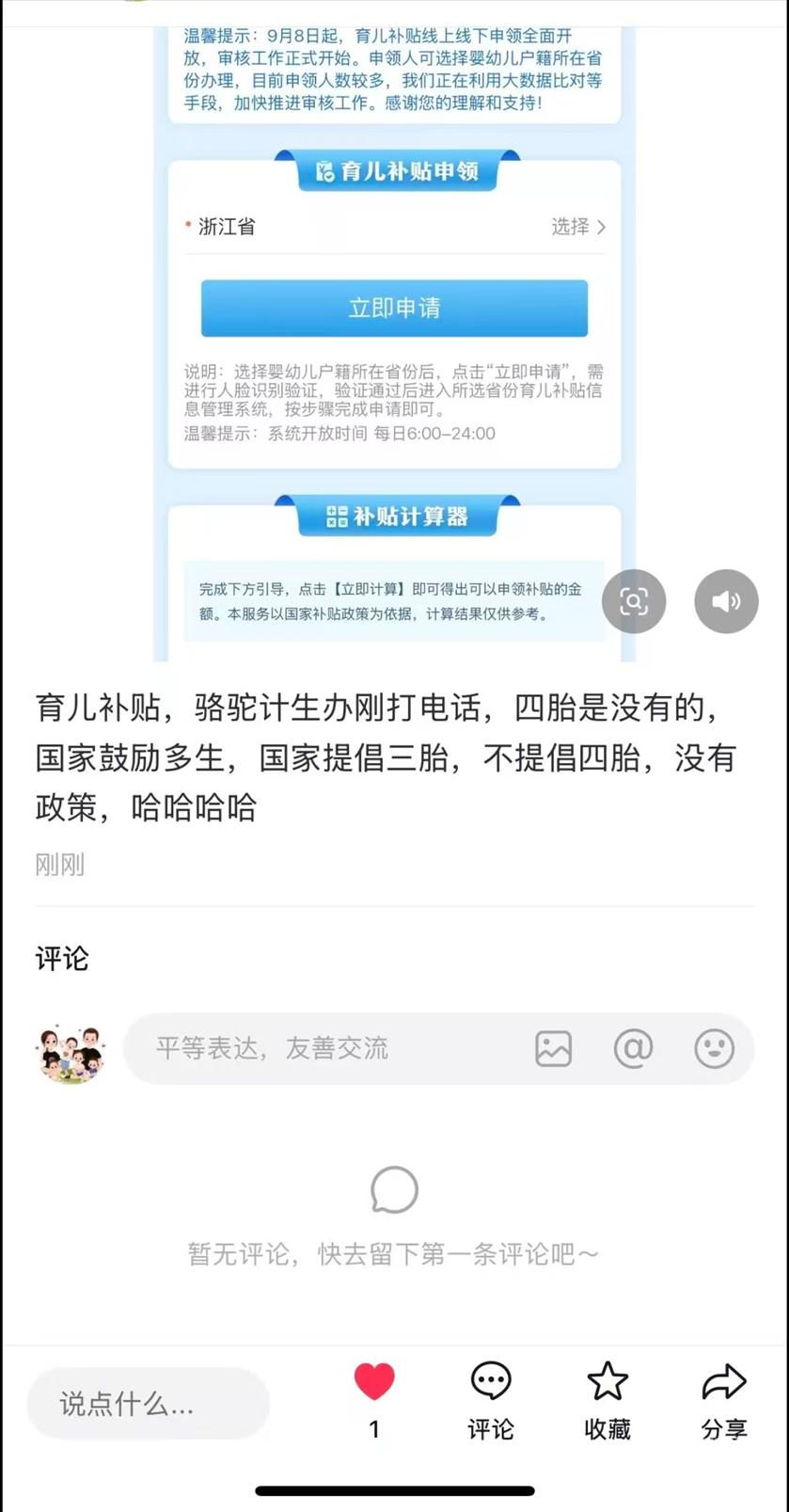Tap the image search scan icon
Viewport: 789px width, 1512px height.
[x=634, y=601]
